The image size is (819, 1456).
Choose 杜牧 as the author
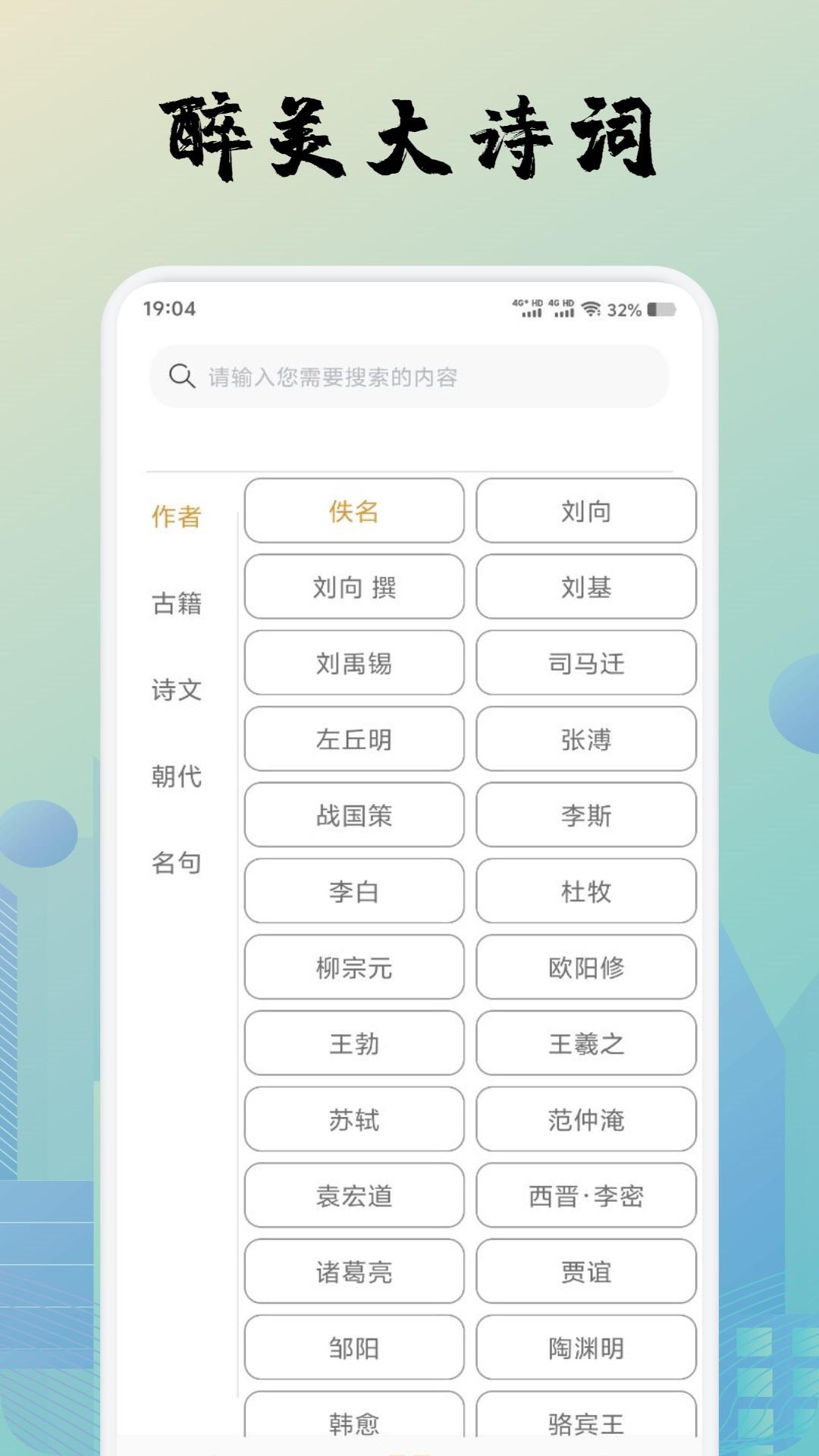[585, 892]
